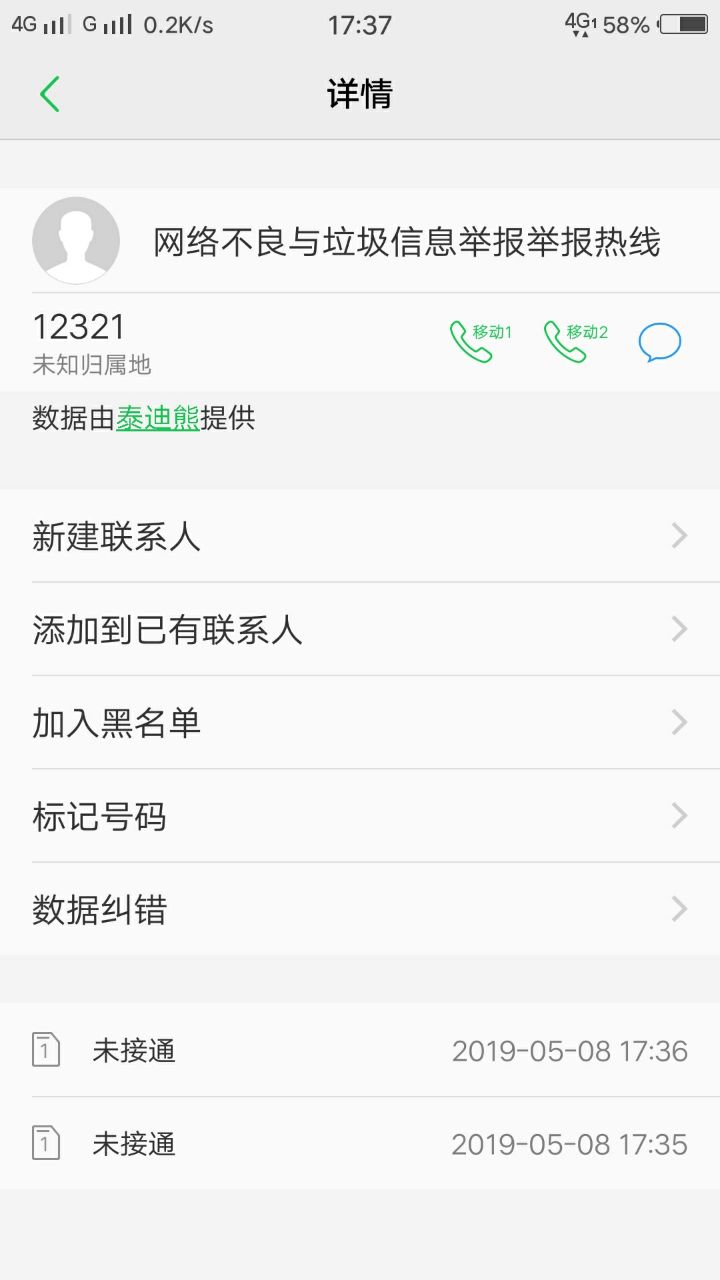
Task: Open the missed call entry at 17:35
Action: coord(360,1143)
